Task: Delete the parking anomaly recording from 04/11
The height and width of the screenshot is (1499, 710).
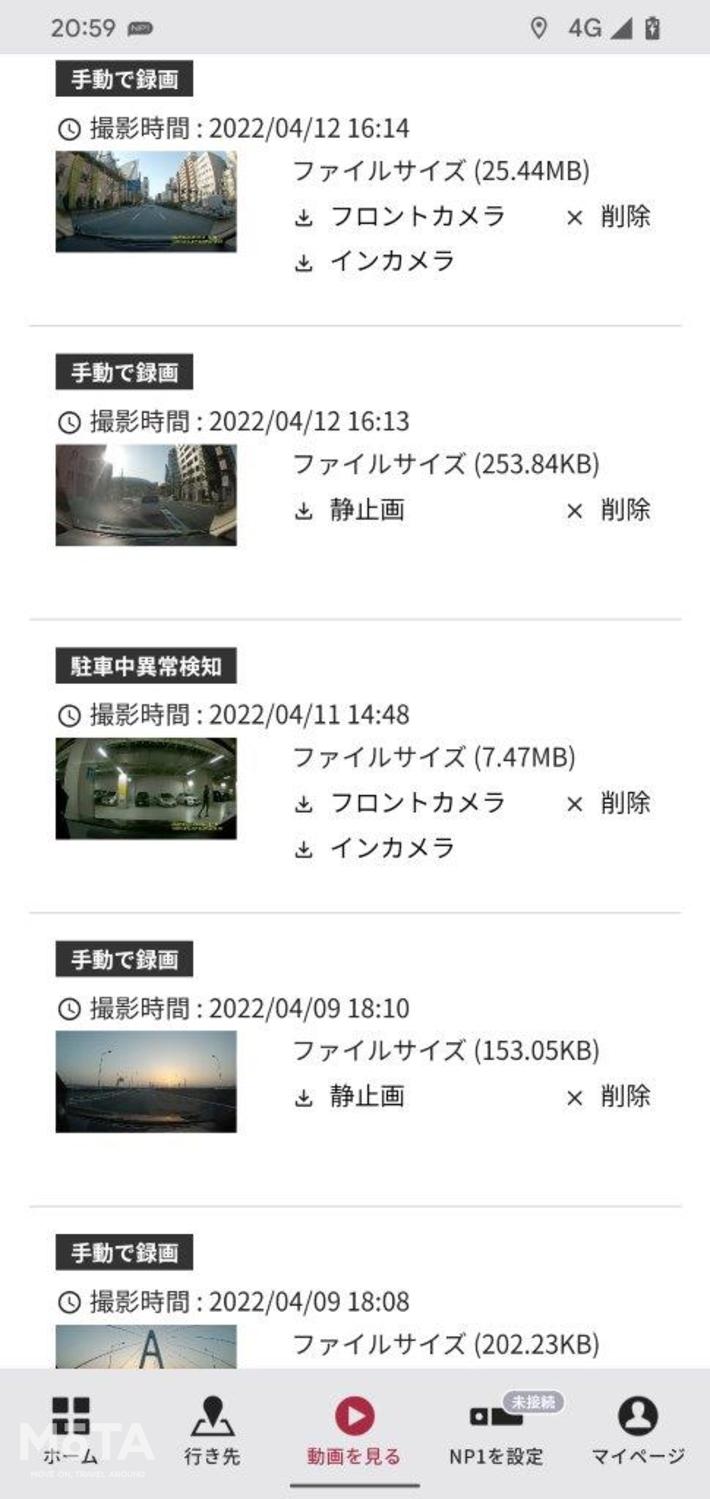Action: click(x=608, y=803)
